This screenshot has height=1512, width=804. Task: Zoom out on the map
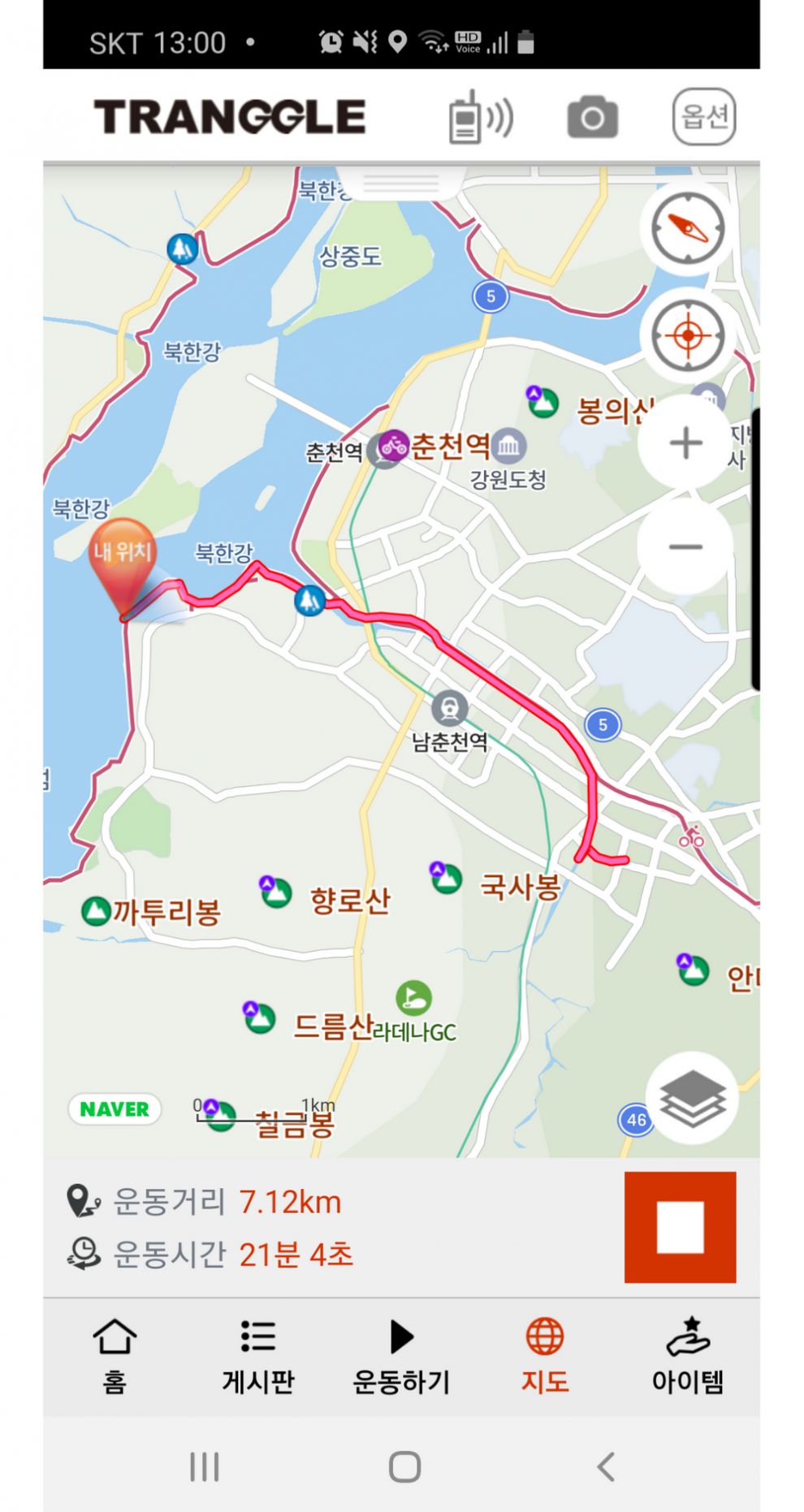click(x=685, y=546)
